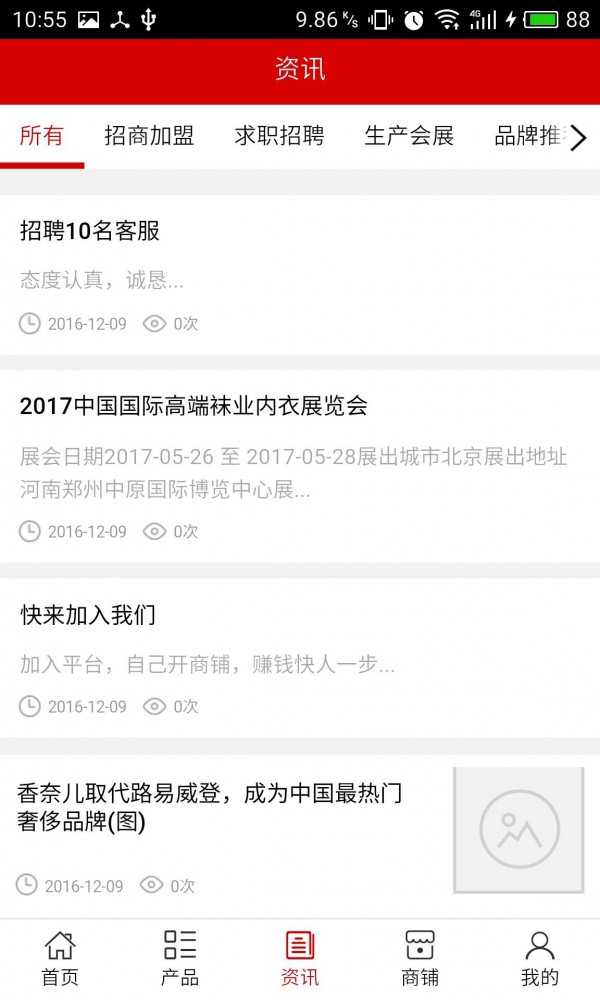
Task: Open the 商铺 shops tab
Action: pos(420,959)
